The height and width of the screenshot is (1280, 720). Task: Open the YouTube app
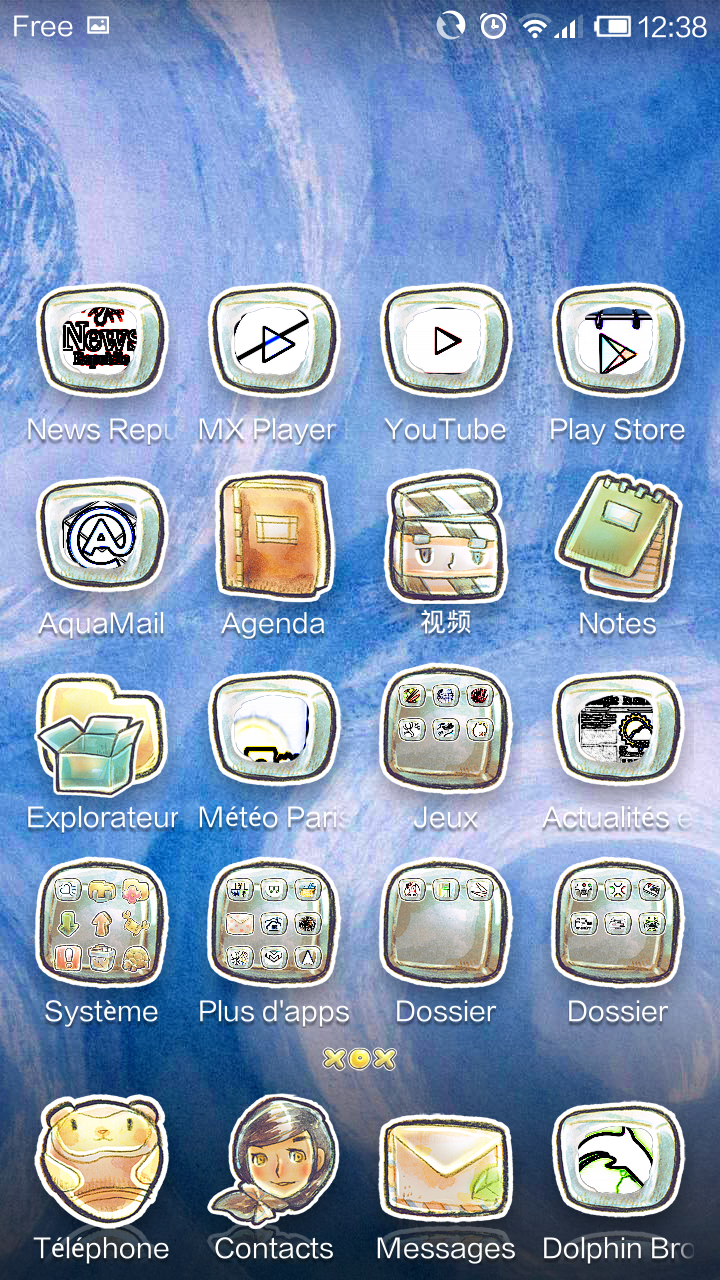[x=445, y=342]
